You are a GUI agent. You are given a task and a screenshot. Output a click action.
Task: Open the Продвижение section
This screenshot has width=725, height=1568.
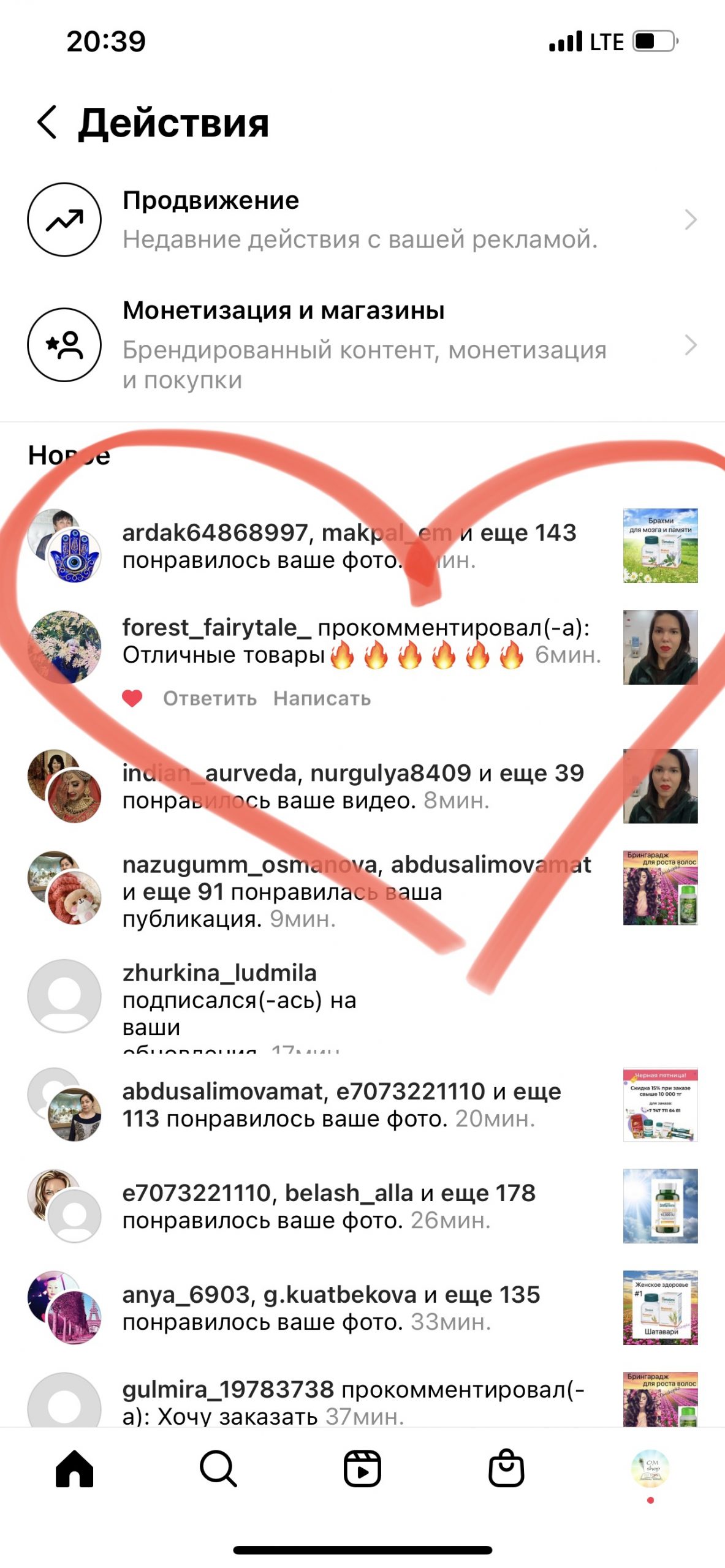click(x=362, y=219)
